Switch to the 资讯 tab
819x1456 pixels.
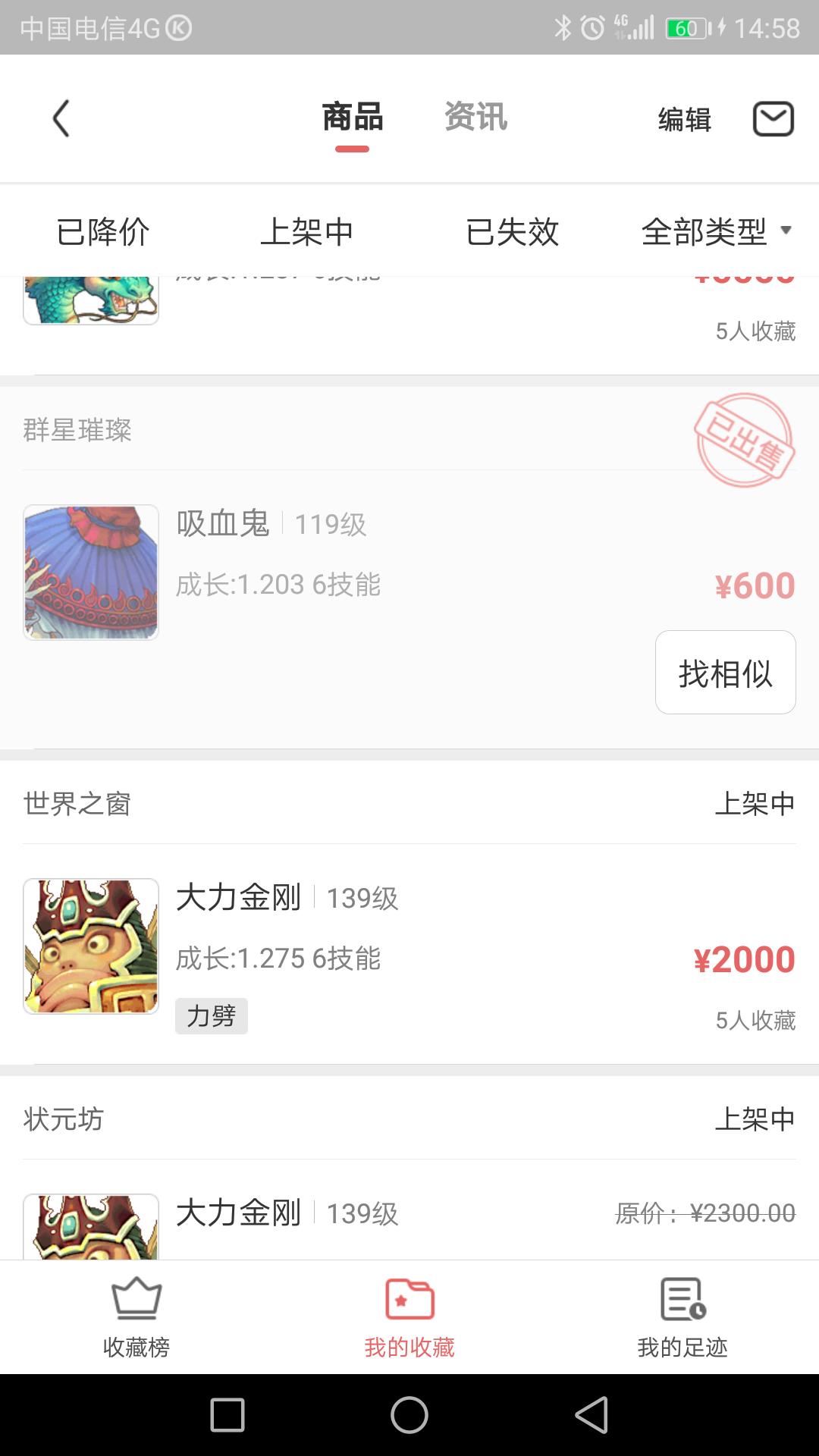tap(475, 118)
